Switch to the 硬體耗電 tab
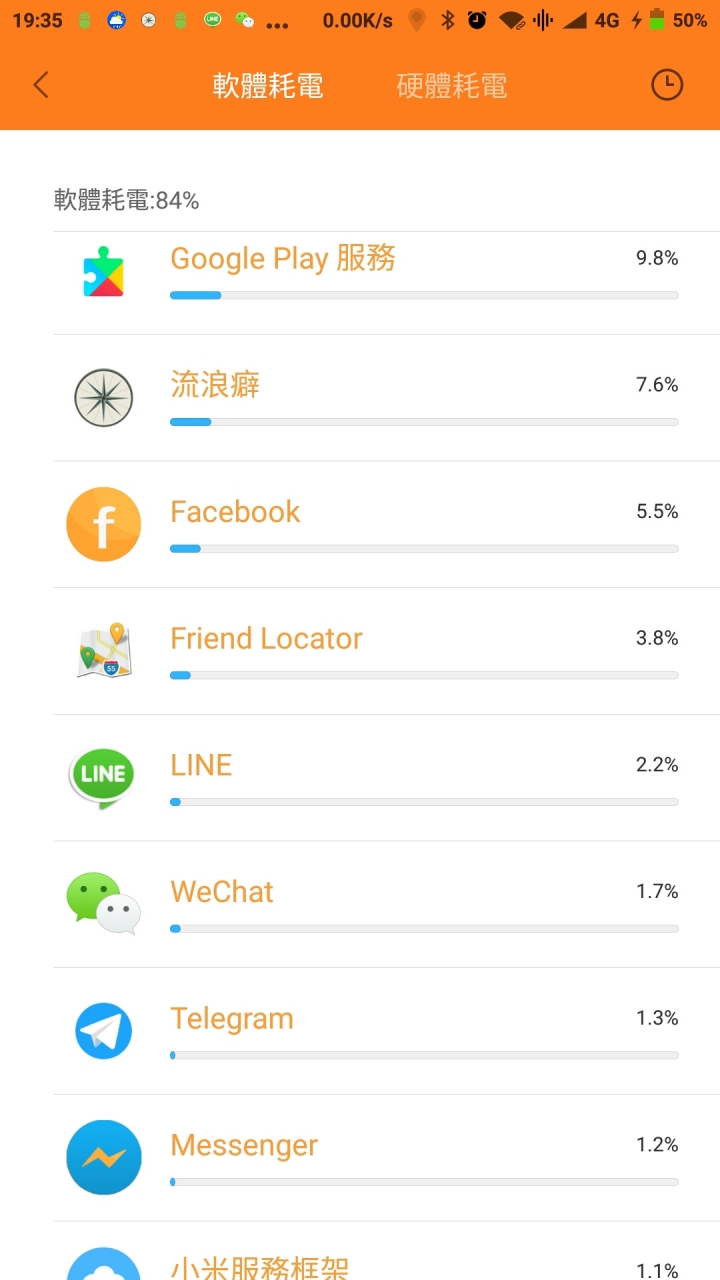 coord(452,86)
